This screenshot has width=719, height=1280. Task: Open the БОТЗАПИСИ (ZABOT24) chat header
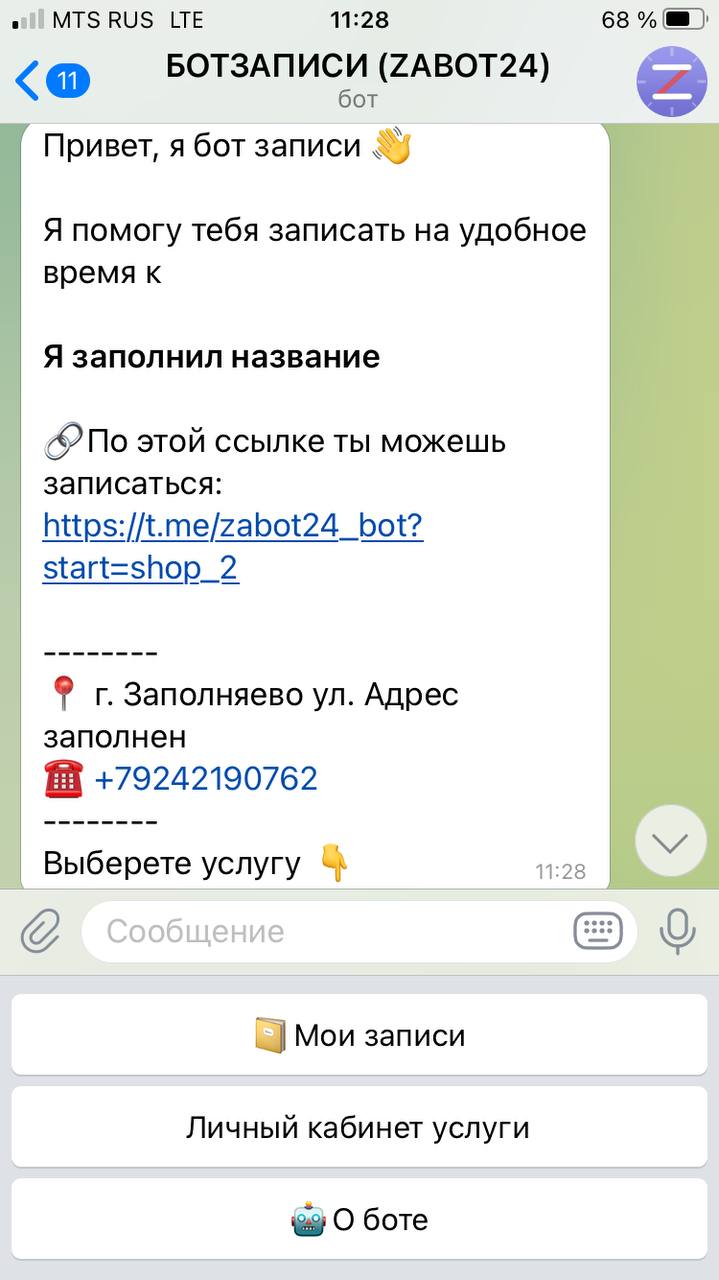[358, 78]
